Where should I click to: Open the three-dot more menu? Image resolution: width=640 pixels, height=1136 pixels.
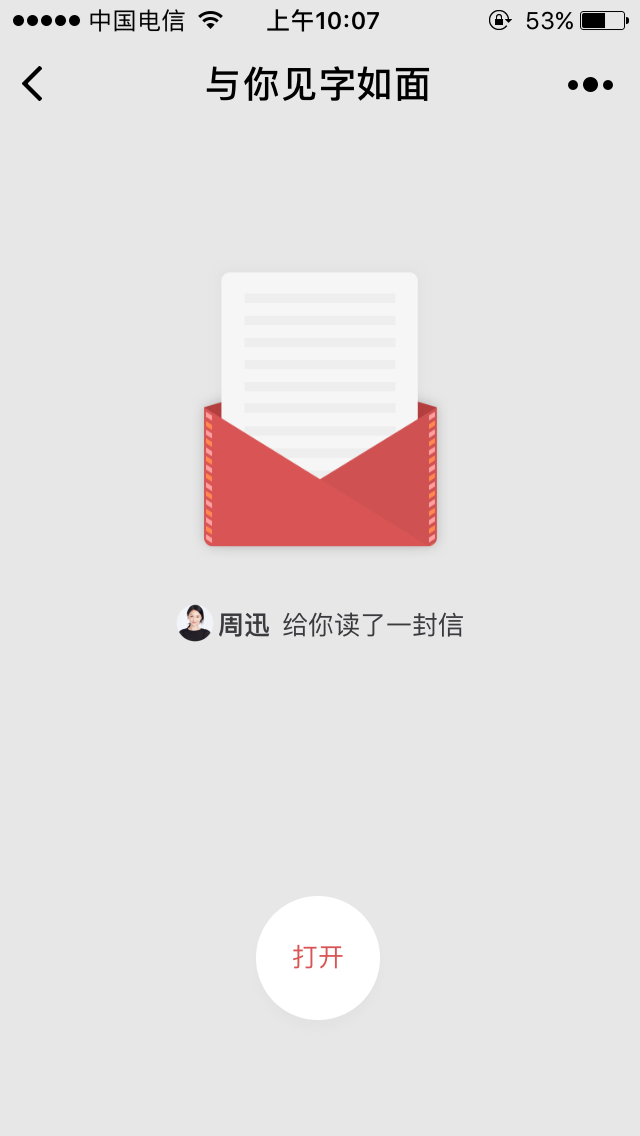590,85
